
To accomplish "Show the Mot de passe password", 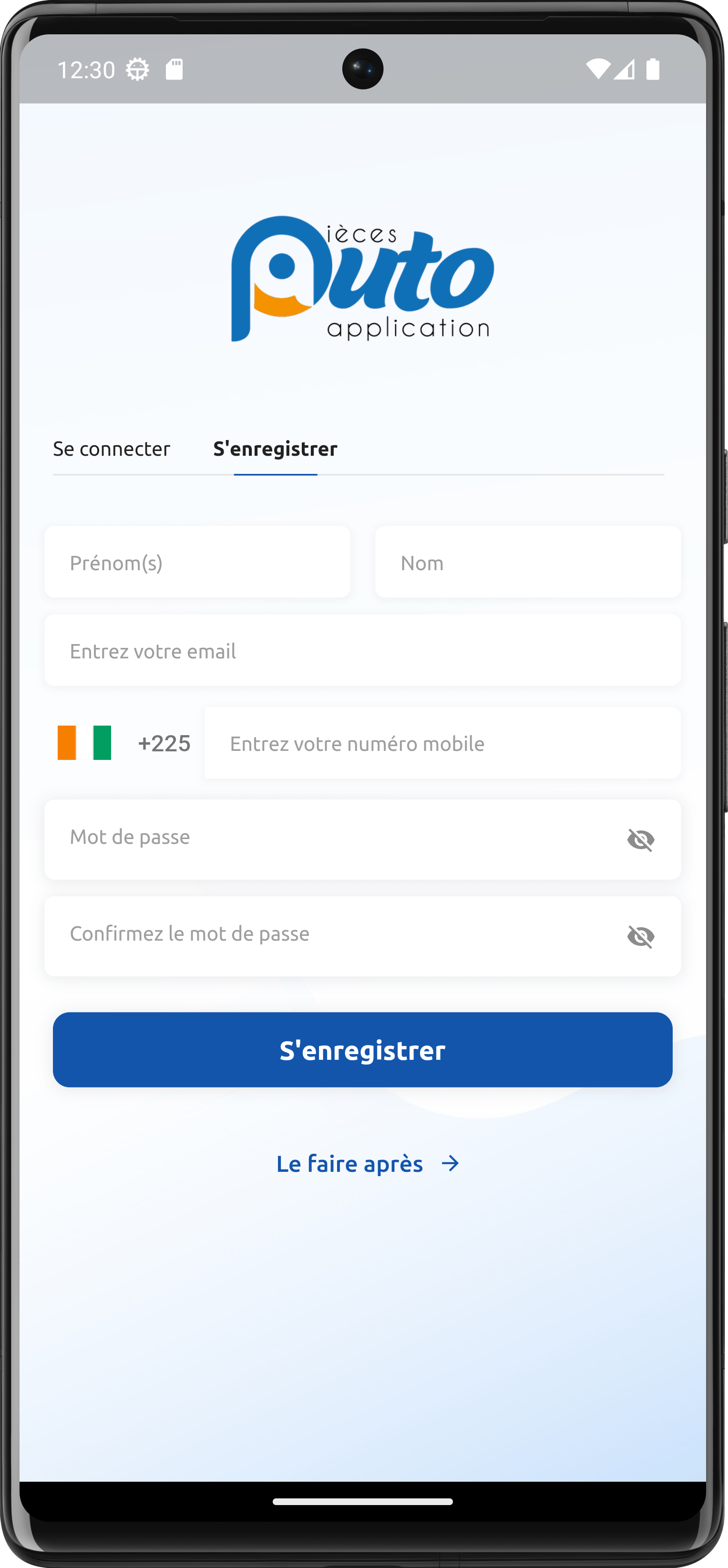I will [640, 840].
